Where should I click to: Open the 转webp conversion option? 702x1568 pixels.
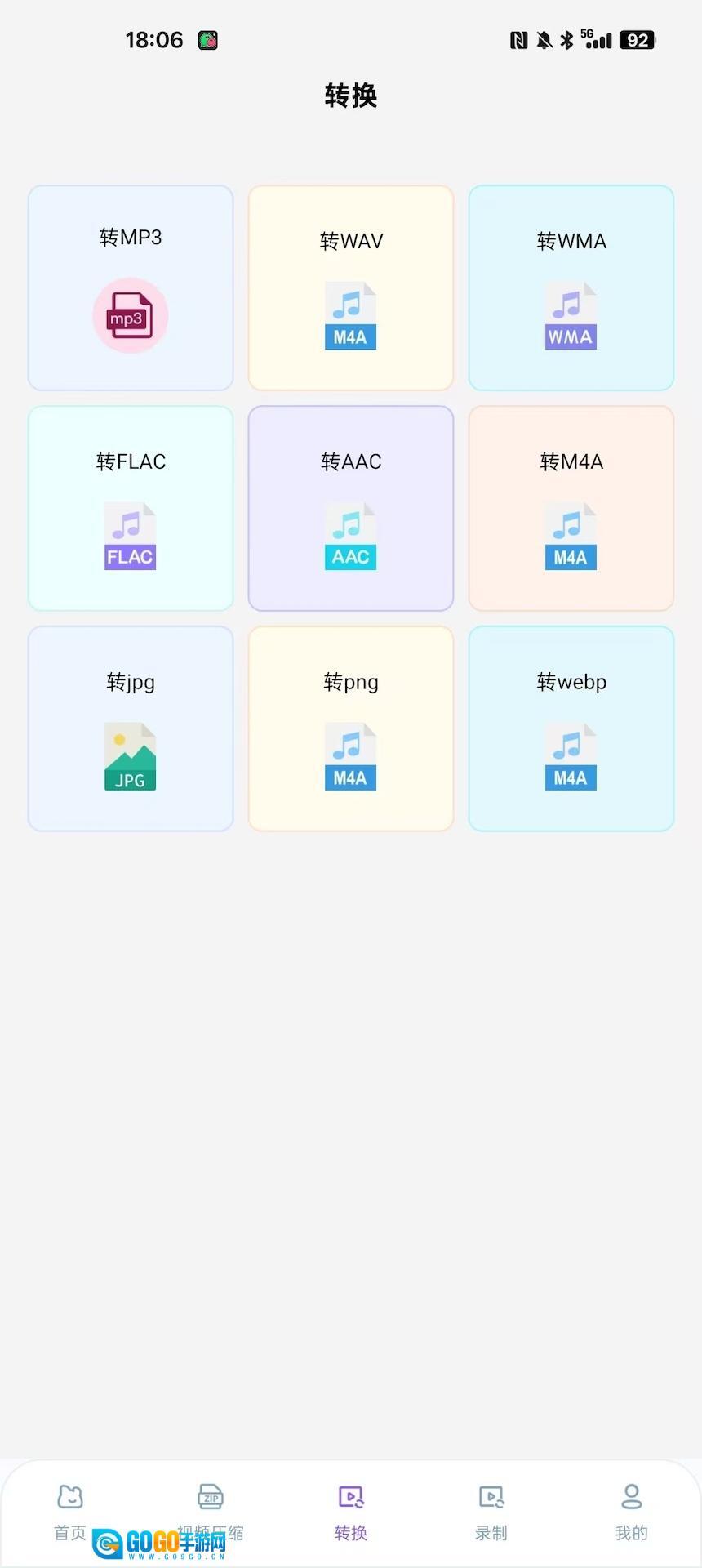point(571,728)
